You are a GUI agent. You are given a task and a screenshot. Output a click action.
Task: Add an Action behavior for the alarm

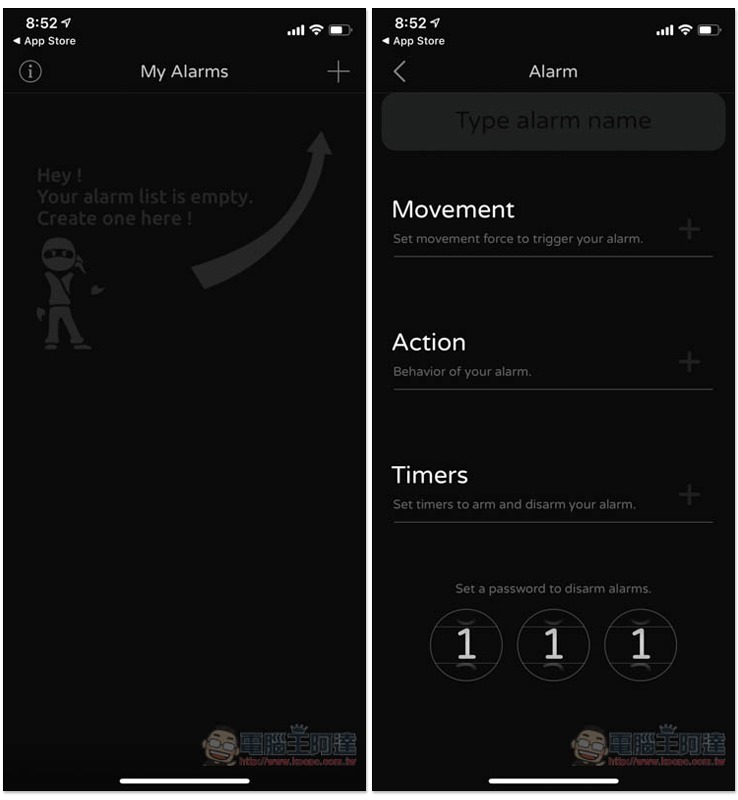click(x=689, y=362)
